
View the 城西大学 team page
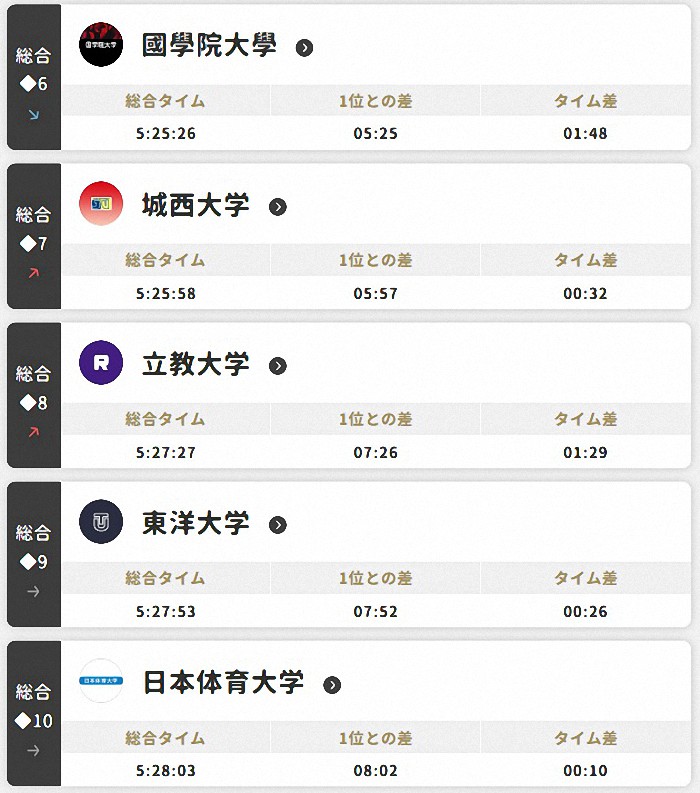[x=195, y=206]
